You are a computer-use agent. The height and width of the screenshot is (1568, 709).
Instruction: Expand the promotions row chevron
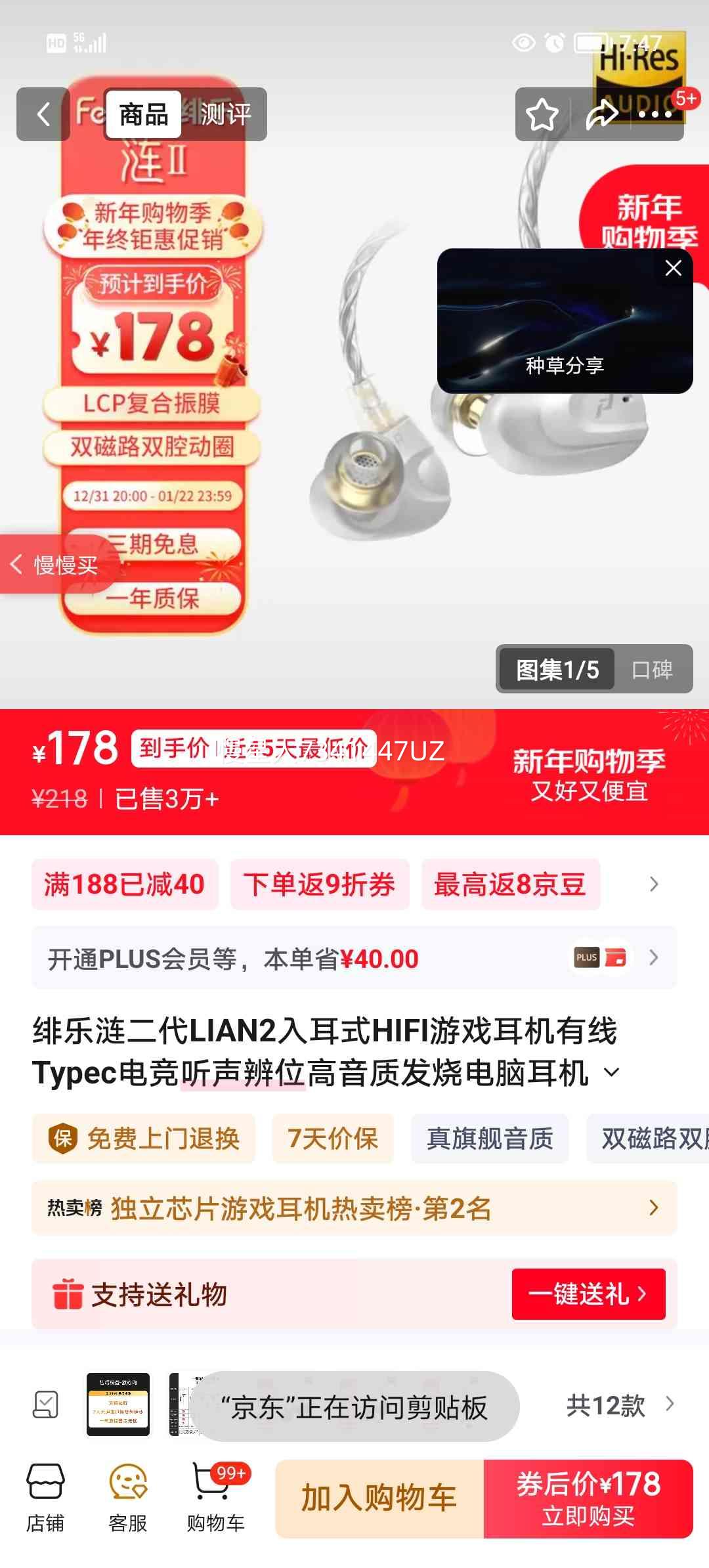654,884
